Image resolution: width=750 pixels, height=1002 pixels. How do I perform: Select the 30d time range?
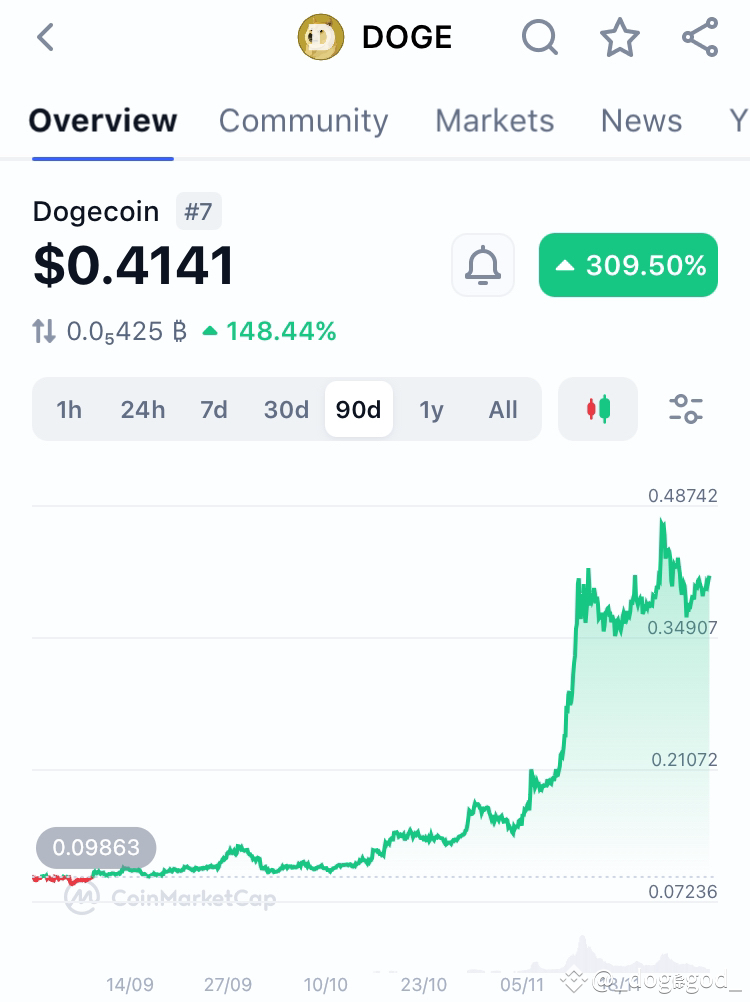coord(286,409)
